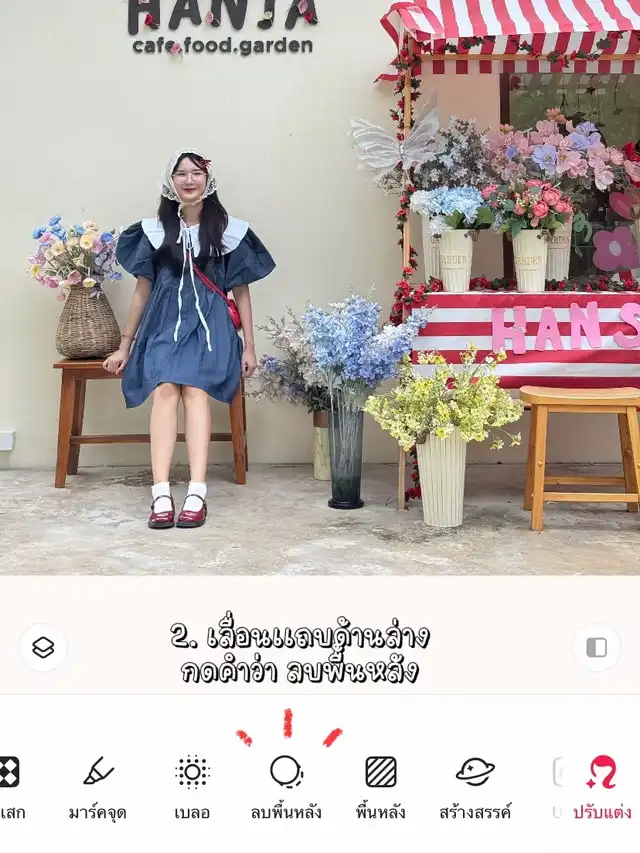Select the มาร์คจุด tool
The image size is (640, 853).
(x=98, y=786)
